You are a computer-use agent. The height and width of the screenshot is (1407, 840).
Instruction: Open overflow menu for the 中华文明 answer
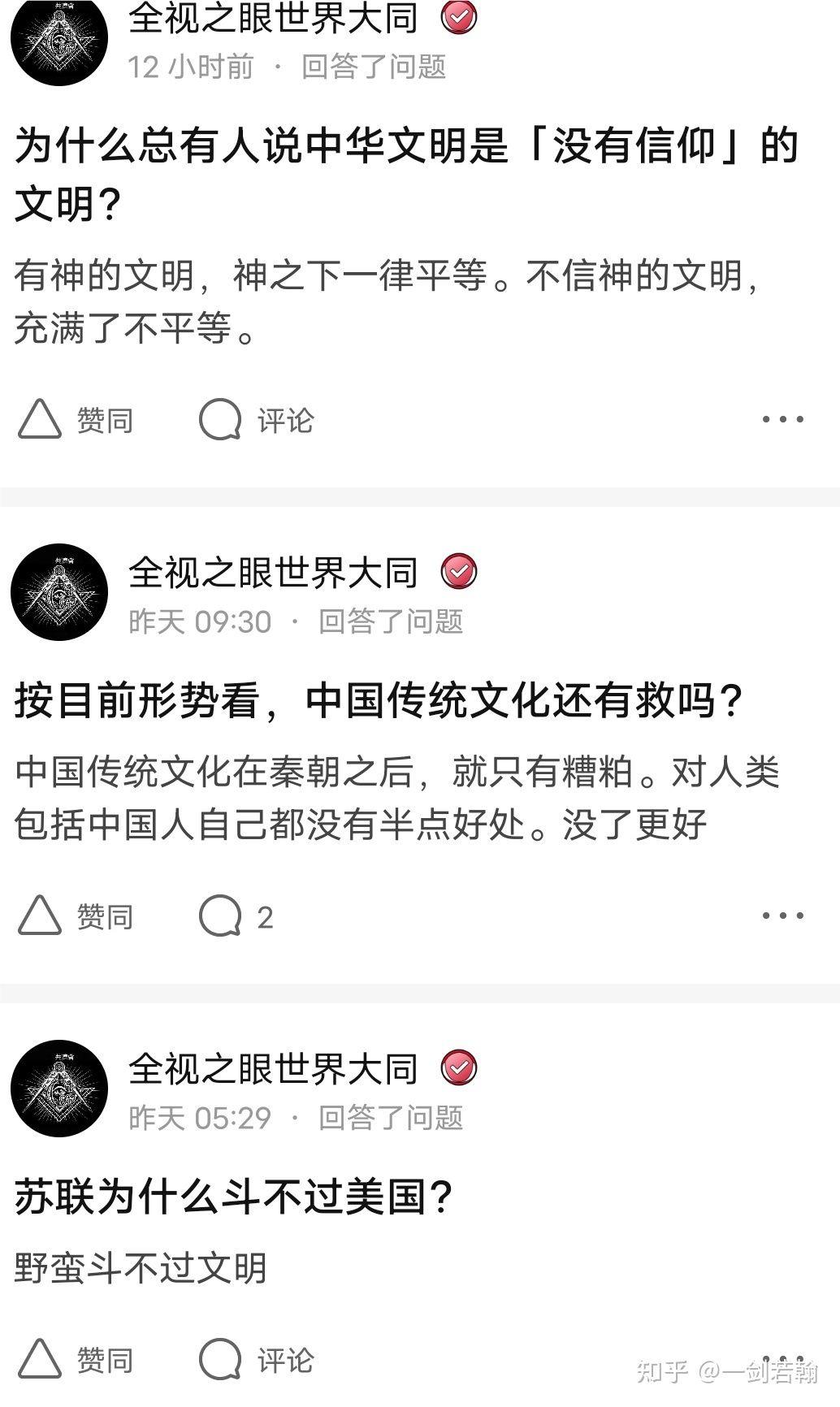click(782, 420)
